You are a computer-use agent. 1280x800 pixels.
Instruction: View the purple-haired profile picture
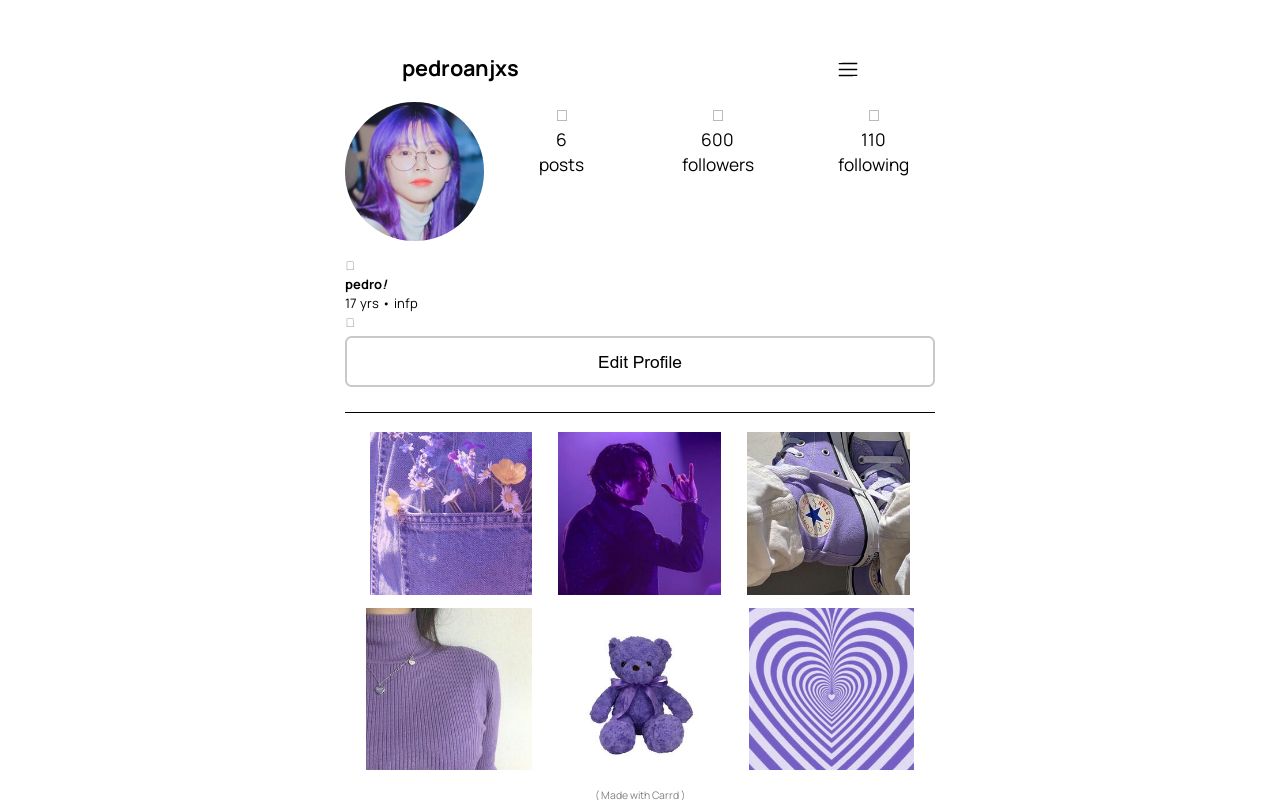pos(414,171)
